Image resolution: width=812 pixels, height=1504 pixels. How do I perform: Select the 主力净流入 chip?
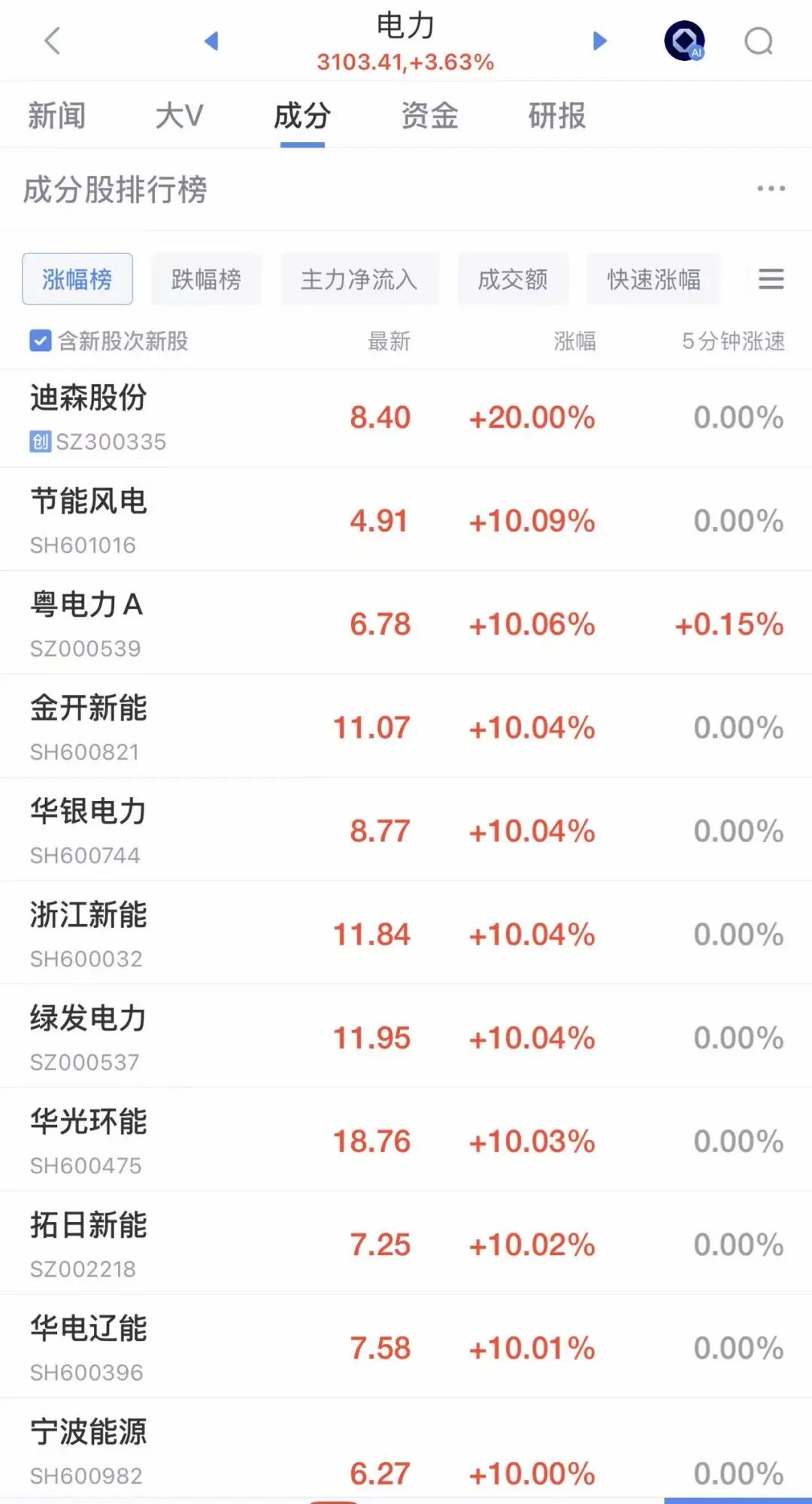pyautogui.click(x=359, y=280)
